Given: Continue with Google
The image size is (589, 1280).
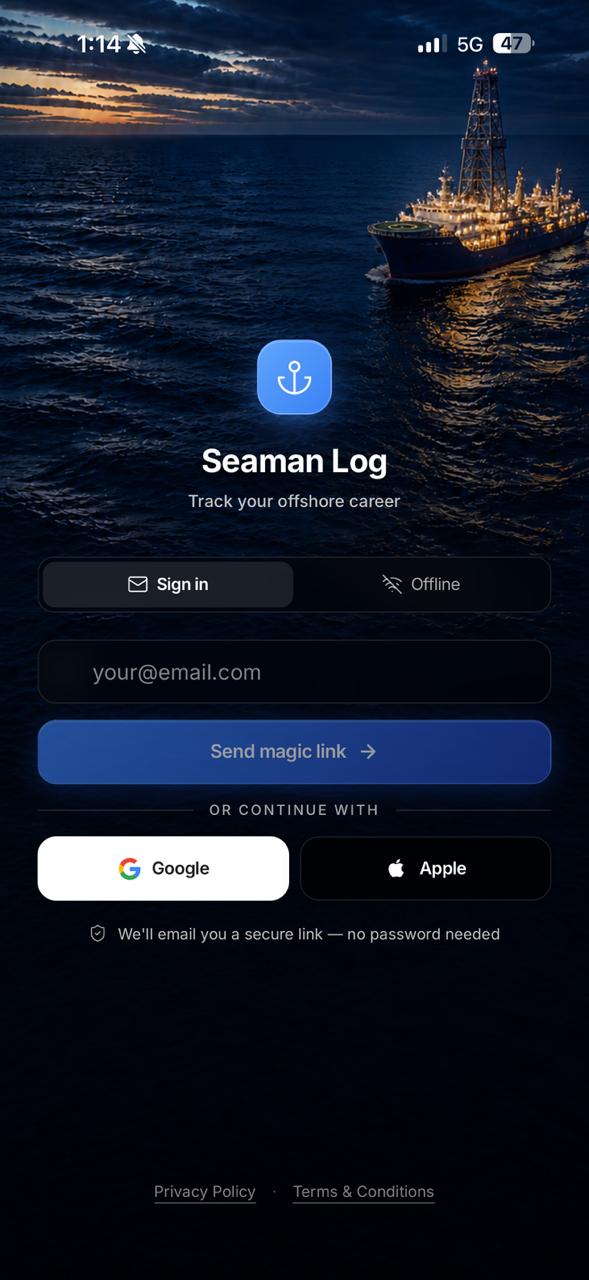Looking at the screenshot, I should pyautogui.click(x=163, y=868).
